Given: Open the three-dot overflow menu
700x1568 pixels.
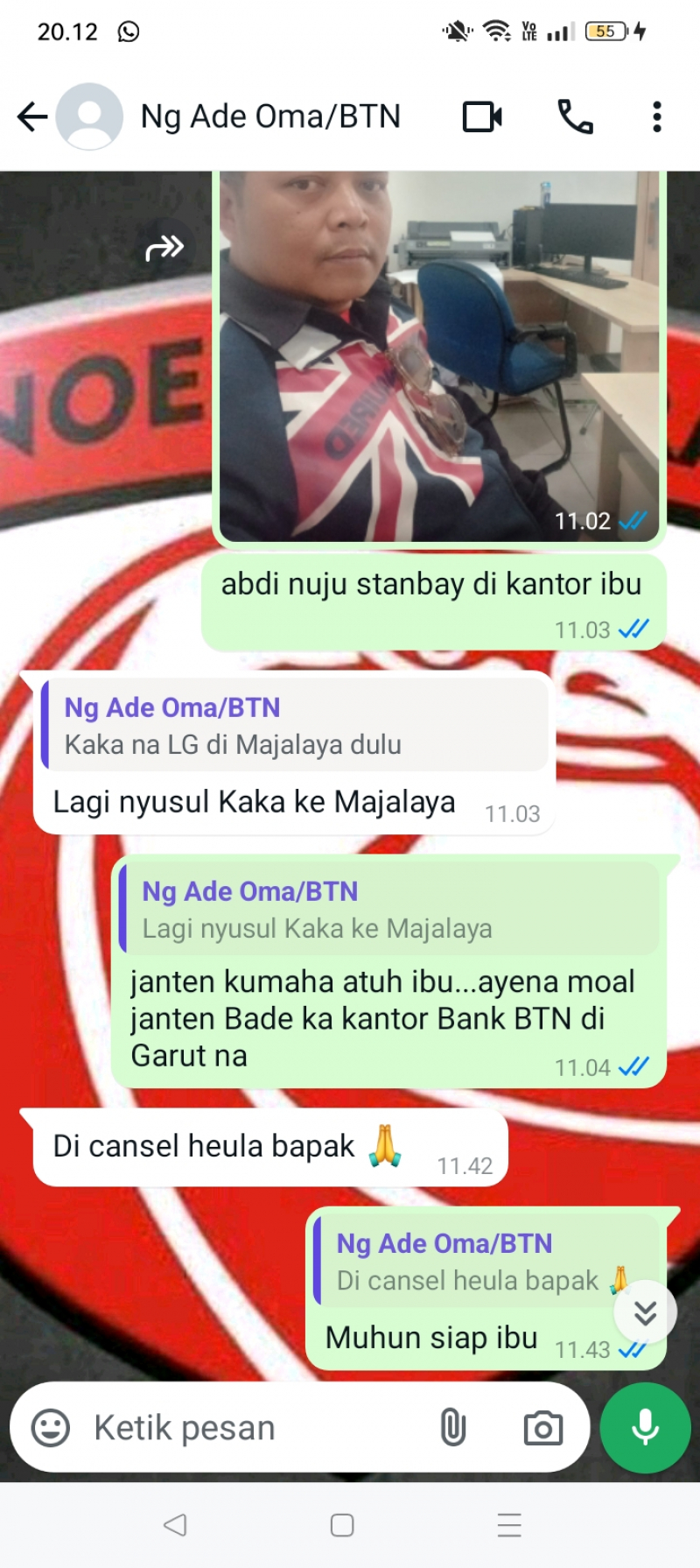Looking at the screenshot, I should 656,116.
